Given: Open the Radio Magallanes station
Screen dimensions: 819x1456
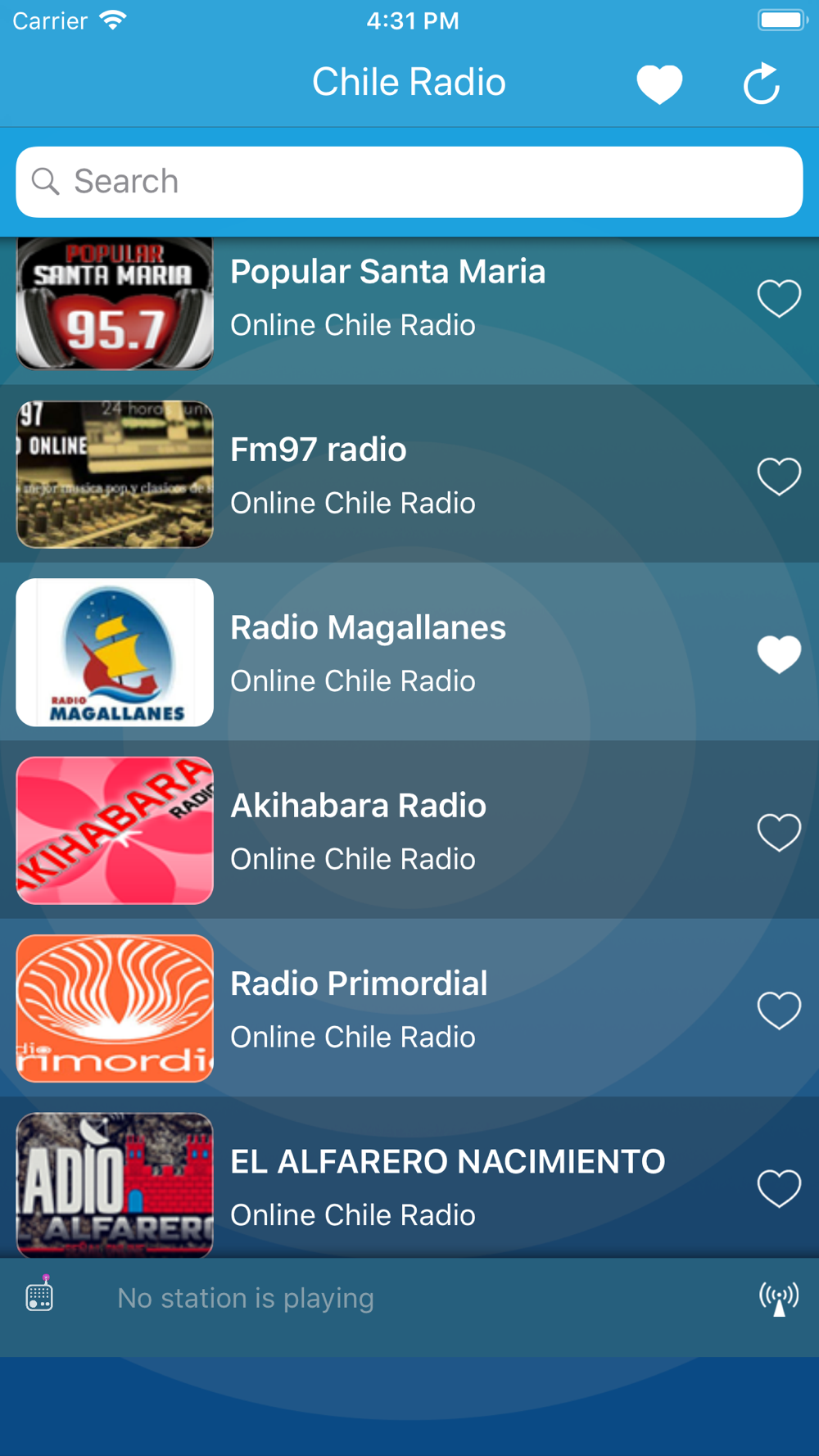Looking at the screenshot, I should (409, 652).
